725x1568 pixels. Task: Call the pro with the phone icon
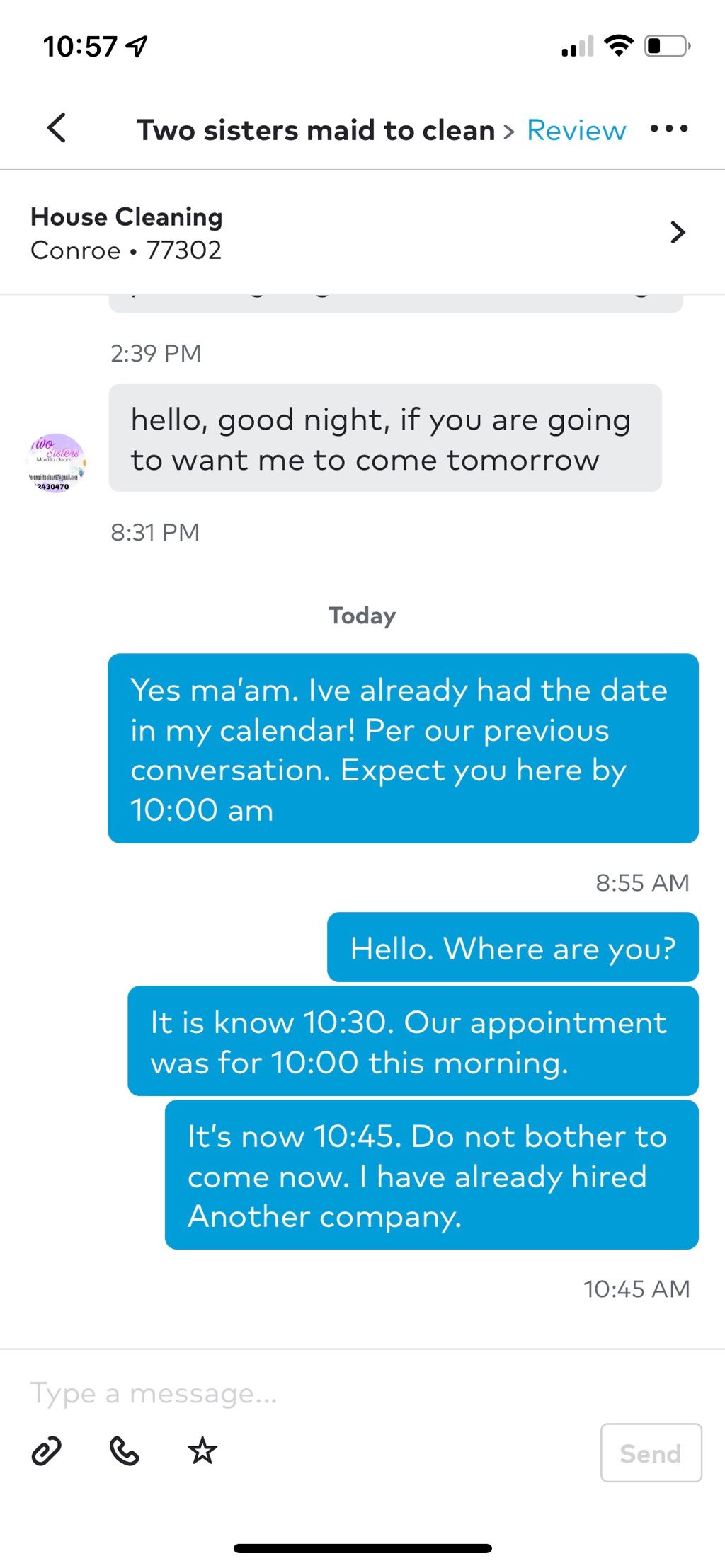tap(125, 1451)
